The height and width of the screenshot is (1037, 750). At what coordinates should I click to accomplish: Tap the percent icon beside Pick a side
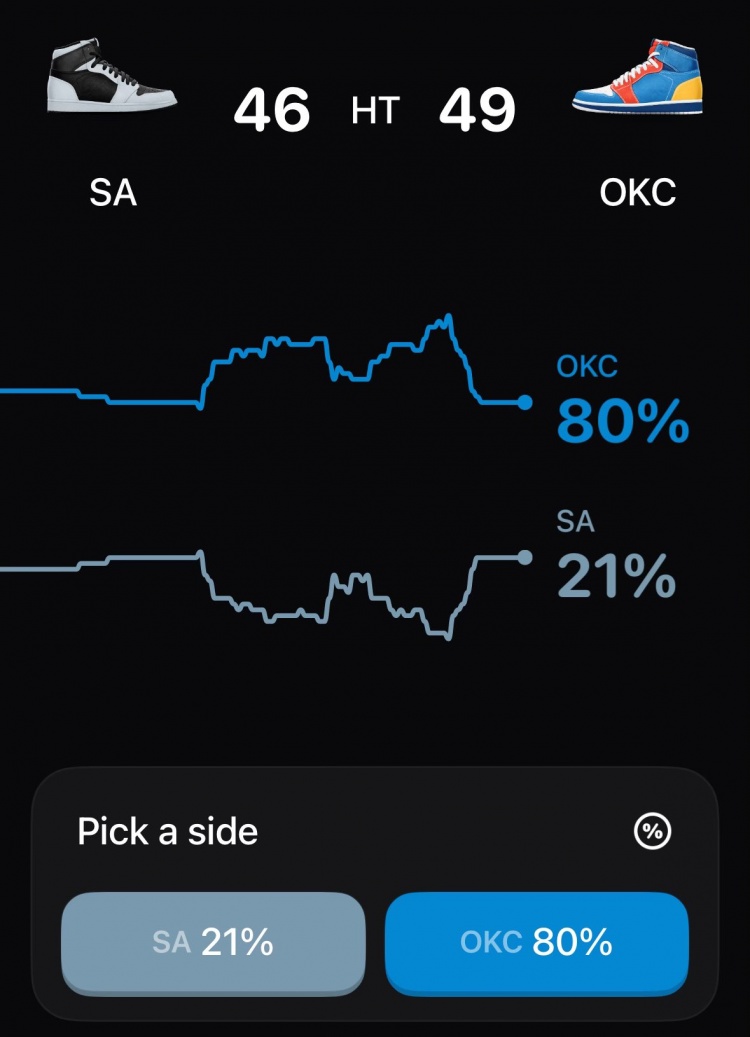point(653,831)
